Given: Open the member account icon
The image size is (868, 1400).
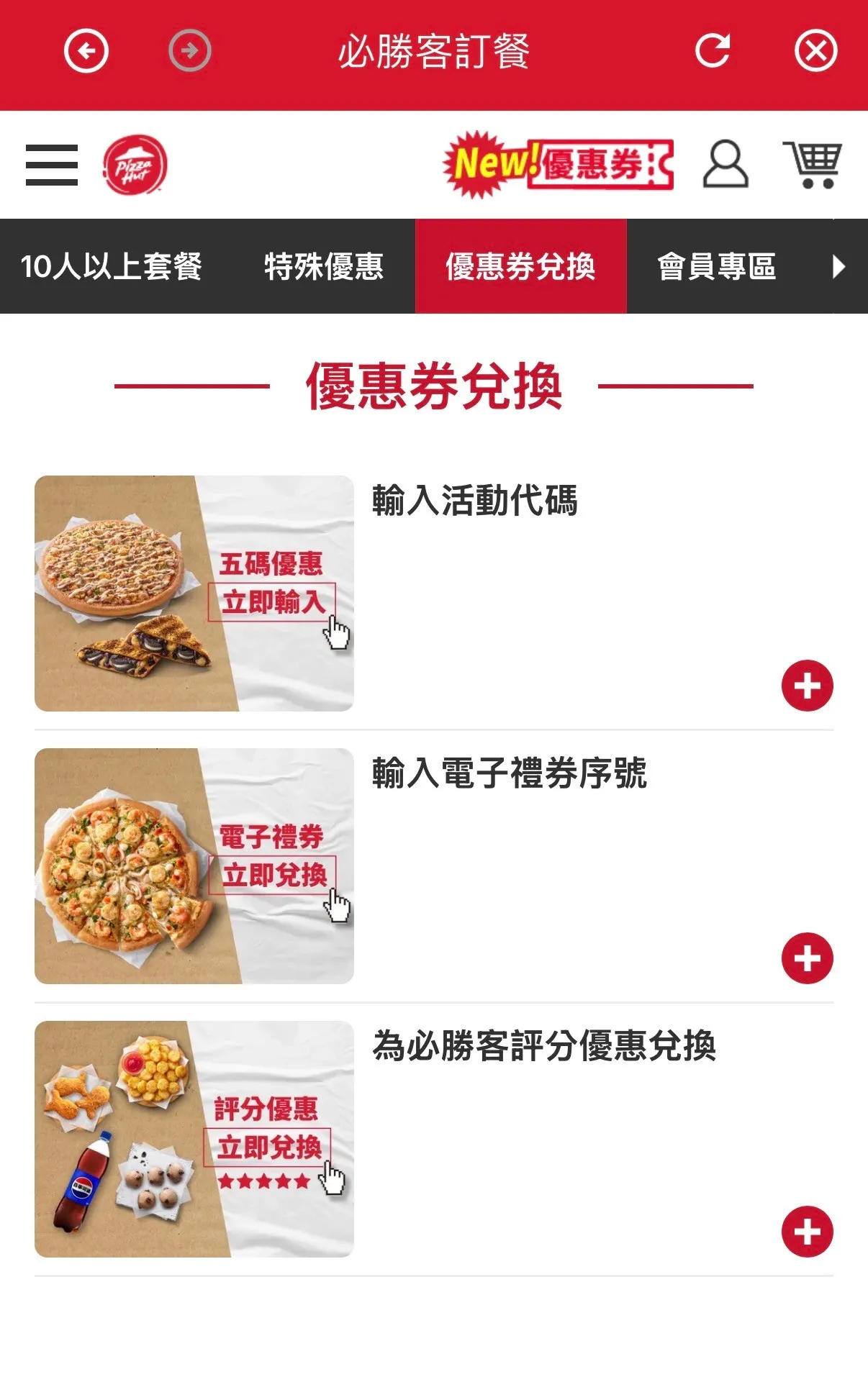Looking at the screenshot, I should coord(725,165).
